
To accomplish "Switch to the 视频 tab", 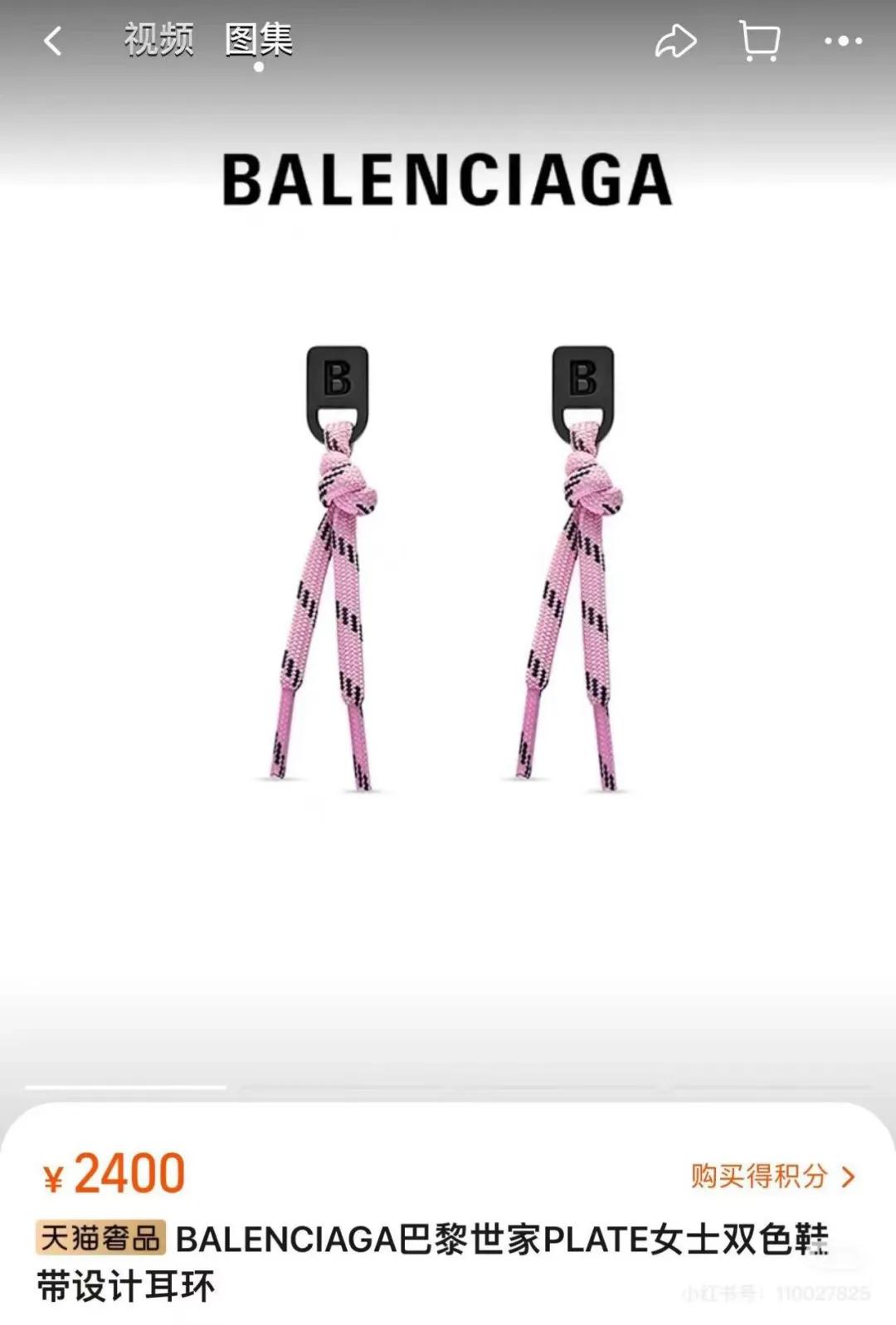I will coord(158,39).
